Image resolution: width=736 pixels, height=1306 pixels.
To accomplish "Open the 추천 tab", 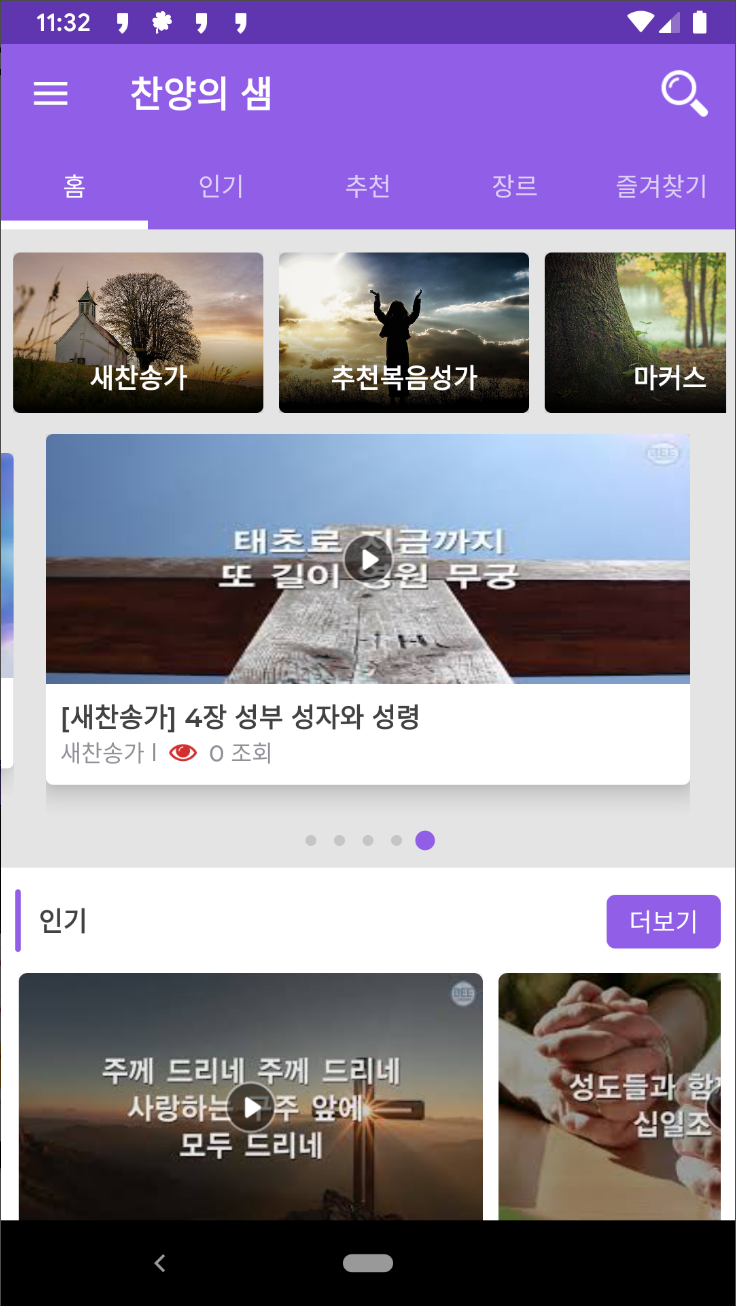I will point(368,186).
